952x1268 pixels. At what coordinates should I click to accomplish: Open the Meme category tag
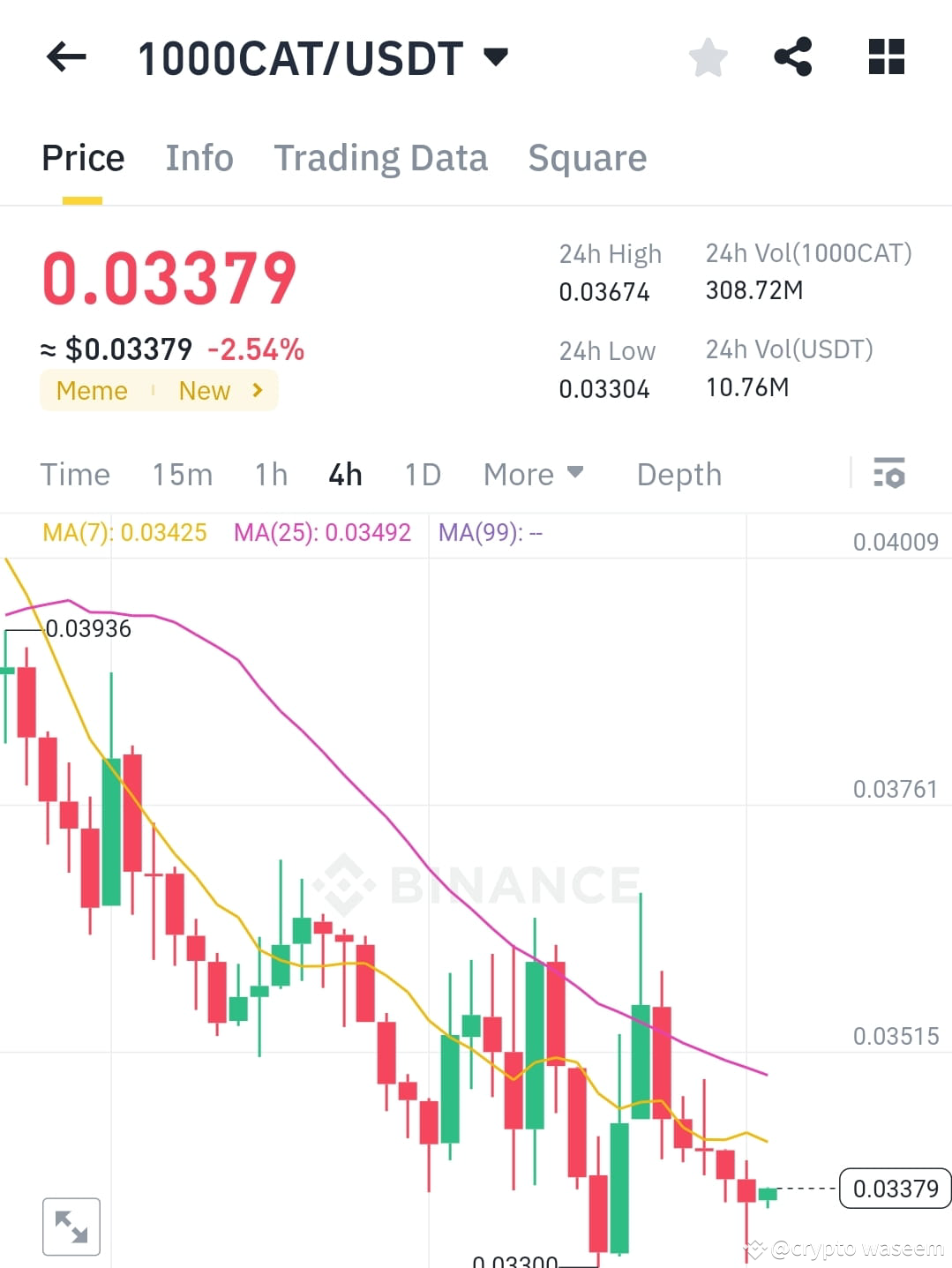[91, 390]
